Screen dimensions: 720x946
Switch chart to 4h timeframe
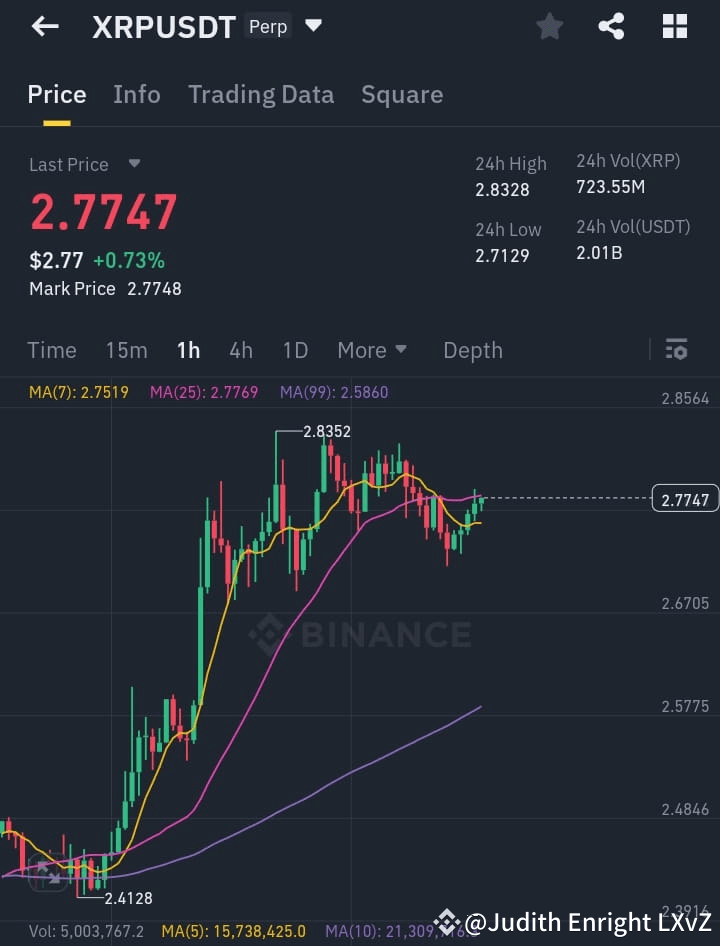[x=240, y=350]
